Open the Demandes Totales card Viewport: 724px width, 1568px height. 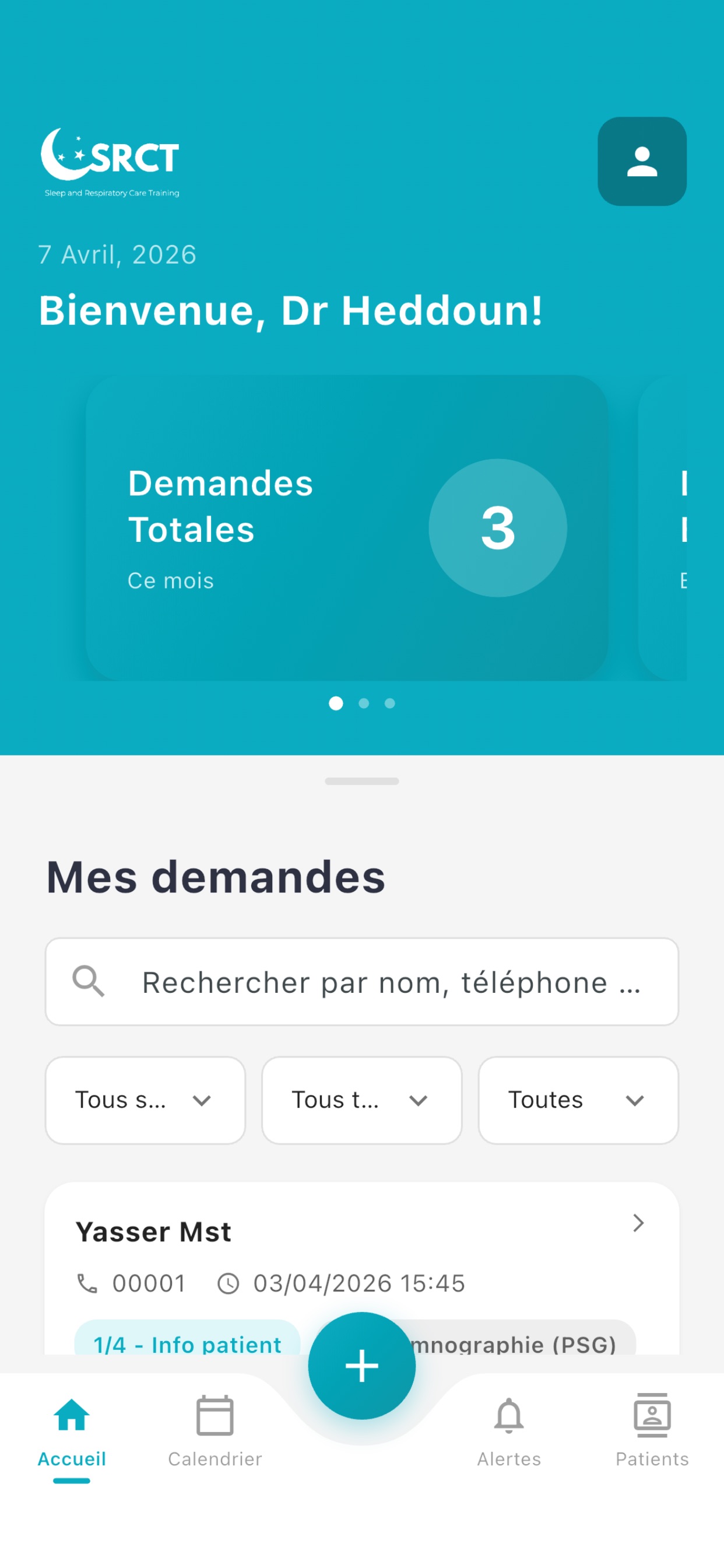point(347,528)
